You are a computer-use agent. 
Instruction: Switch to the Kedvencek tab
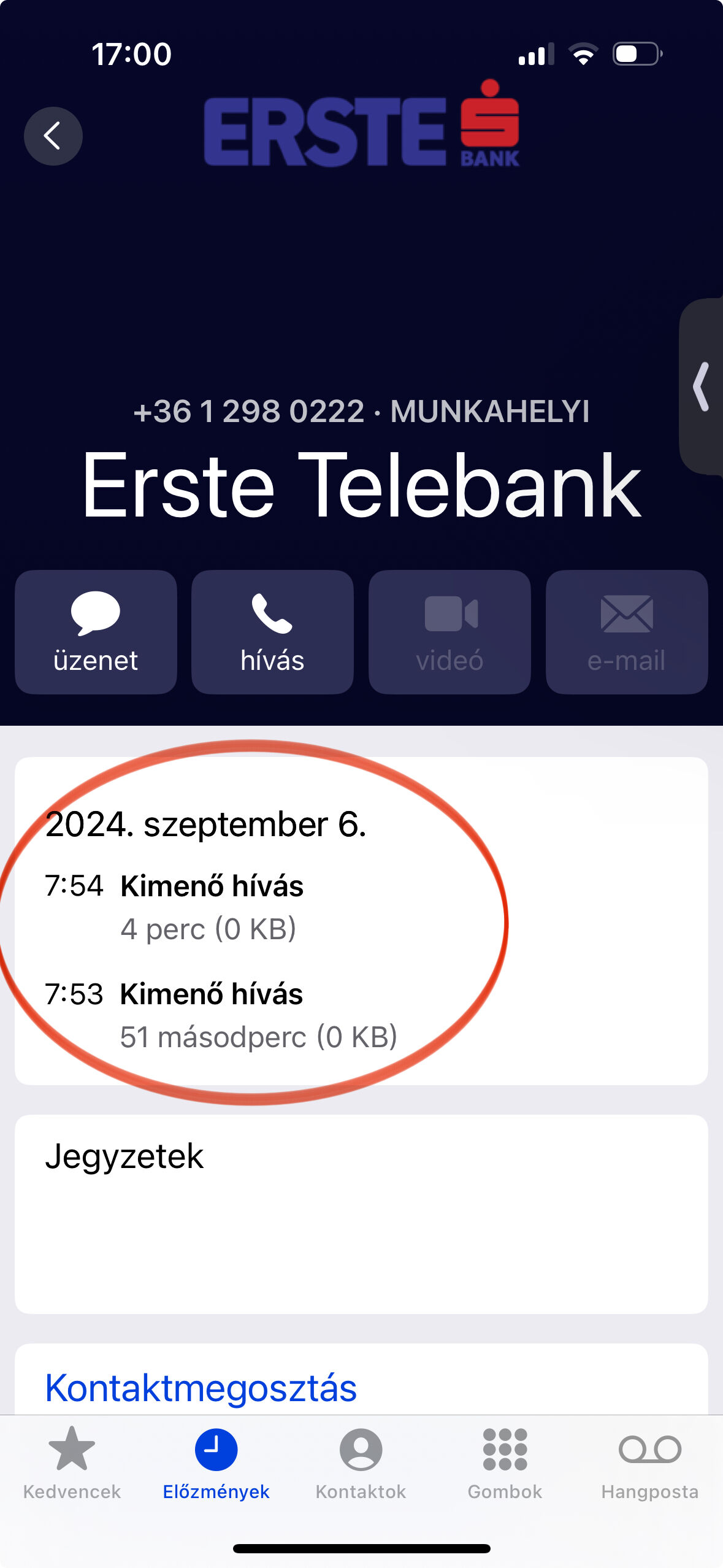(72, 1464)
